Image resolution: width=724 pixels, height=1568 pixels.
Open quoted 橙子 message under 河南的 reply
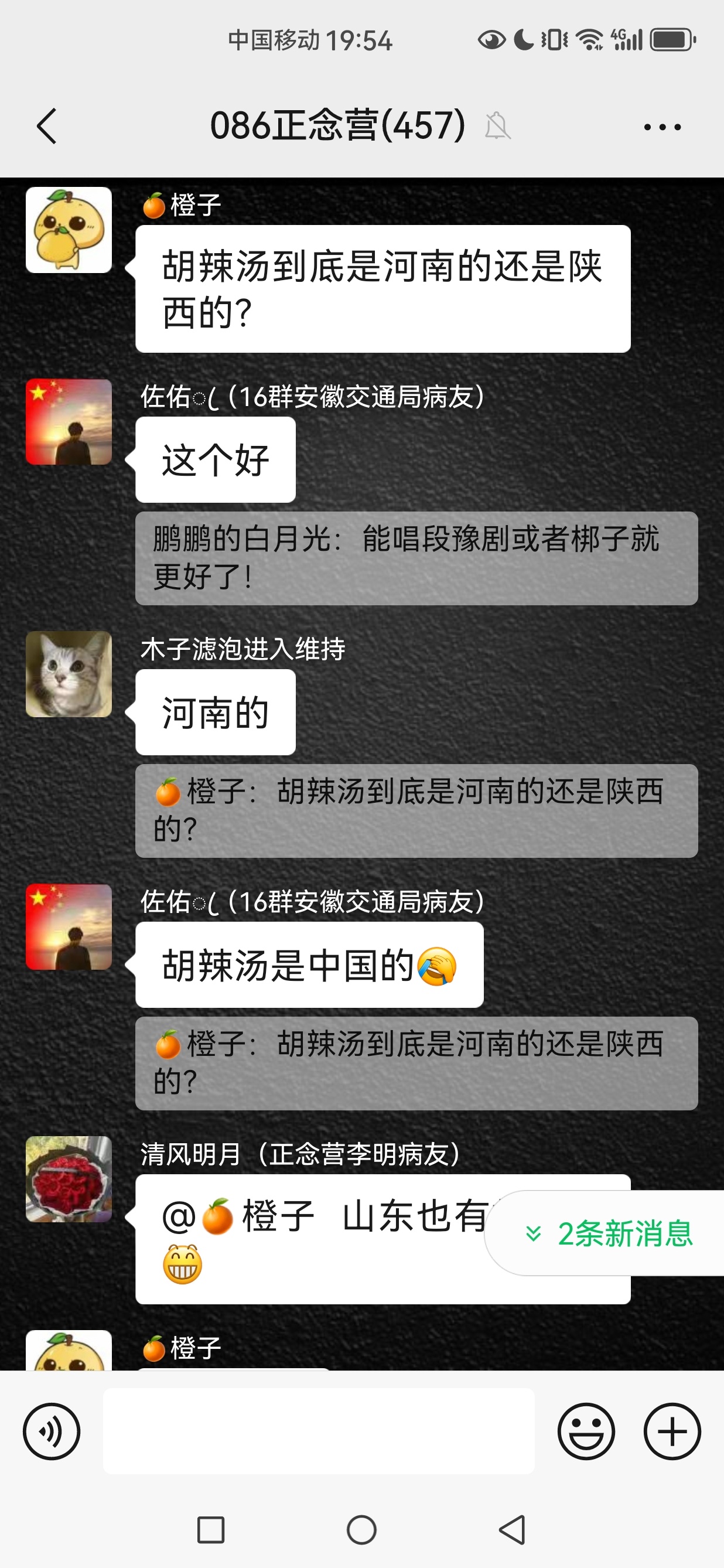[416, 810]
